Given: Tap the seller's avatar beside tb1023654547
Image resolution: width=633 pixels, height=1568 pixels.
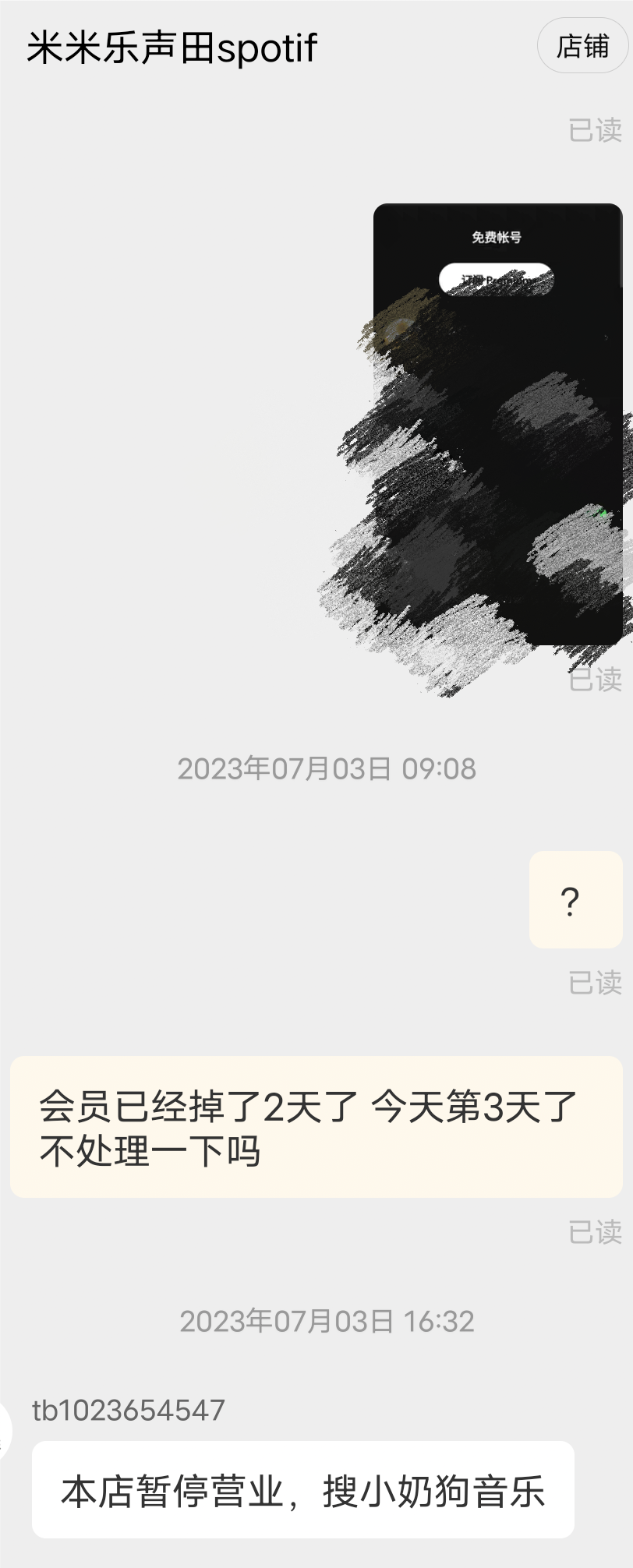Looking at the screenshot, I should (5, 1431).
